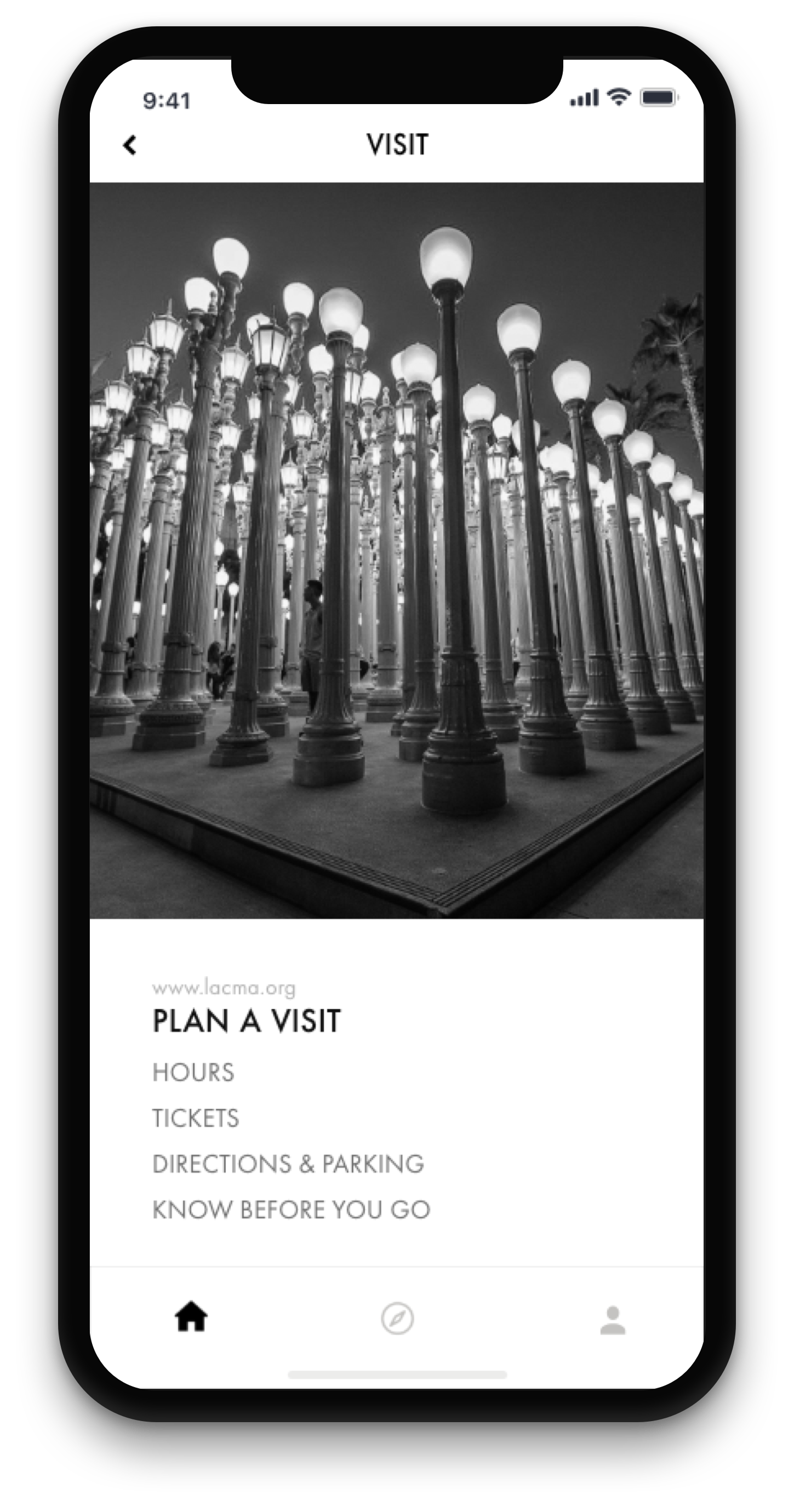Open the Tickets section
The image size is (794, 1512).
tap(196, 1118)
